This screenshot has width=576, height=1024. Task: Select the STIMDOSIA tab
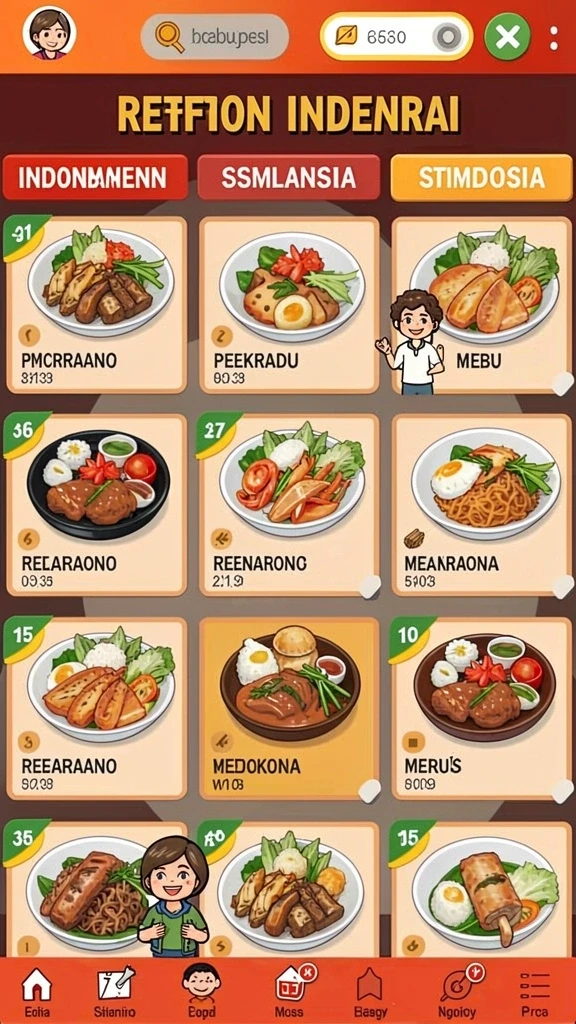coord(481,178)
